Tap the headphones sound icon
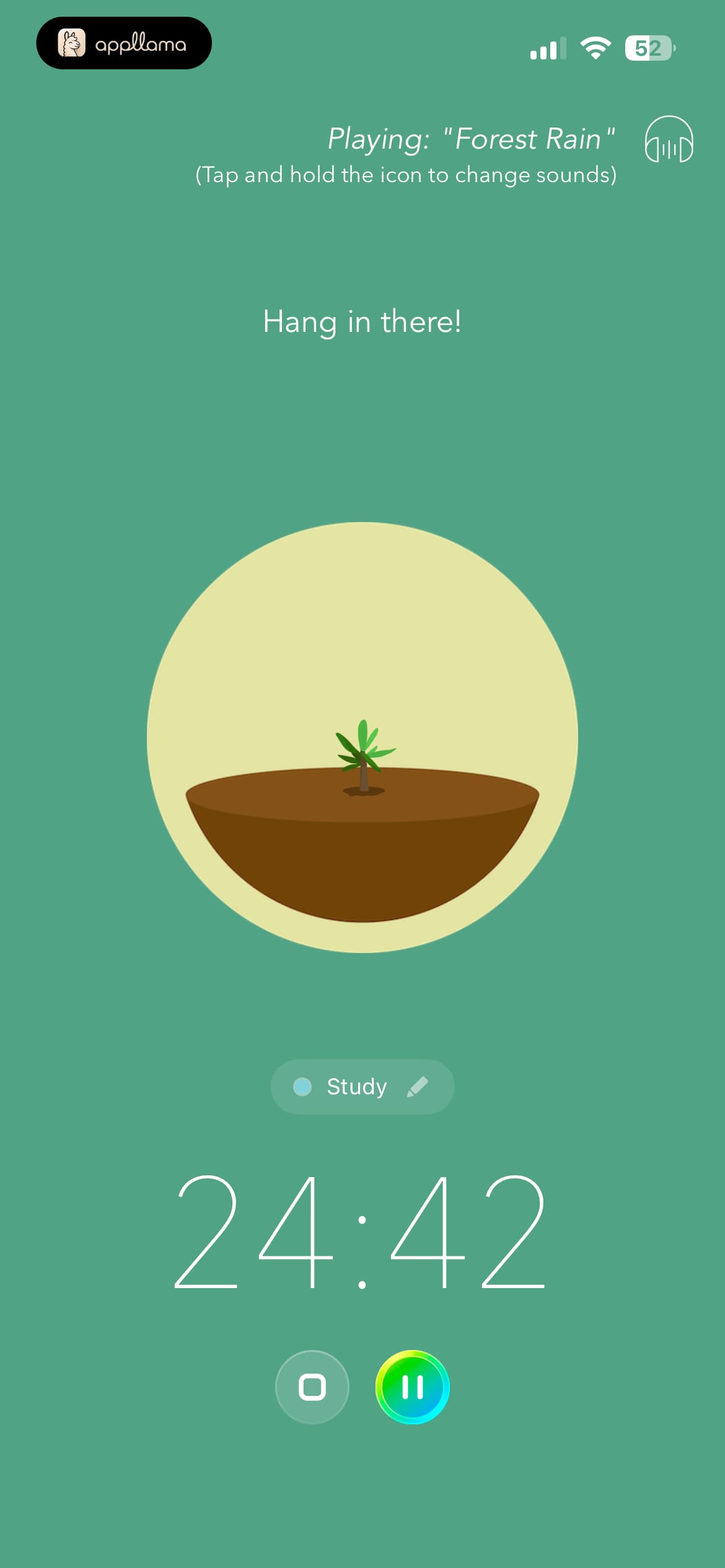725x1568 pixels. [x=669, y=139]
